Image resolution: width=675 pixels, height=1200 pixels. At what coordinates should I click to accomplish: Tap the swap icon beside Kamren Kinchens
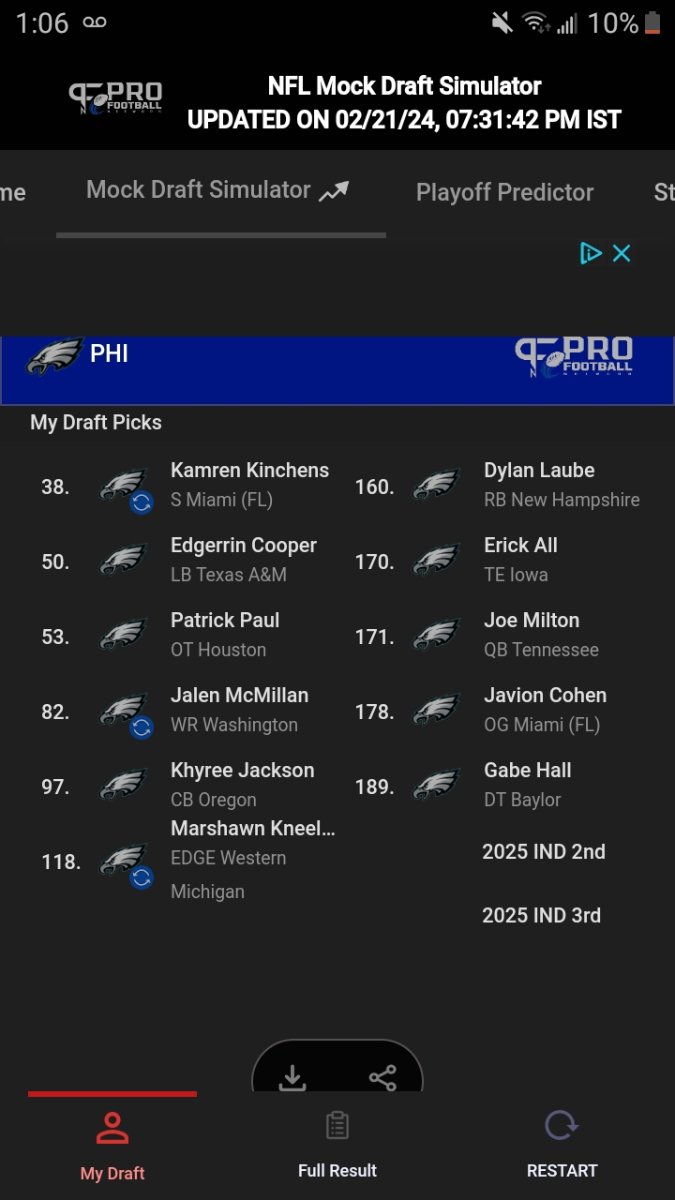[x=141, y=502]
